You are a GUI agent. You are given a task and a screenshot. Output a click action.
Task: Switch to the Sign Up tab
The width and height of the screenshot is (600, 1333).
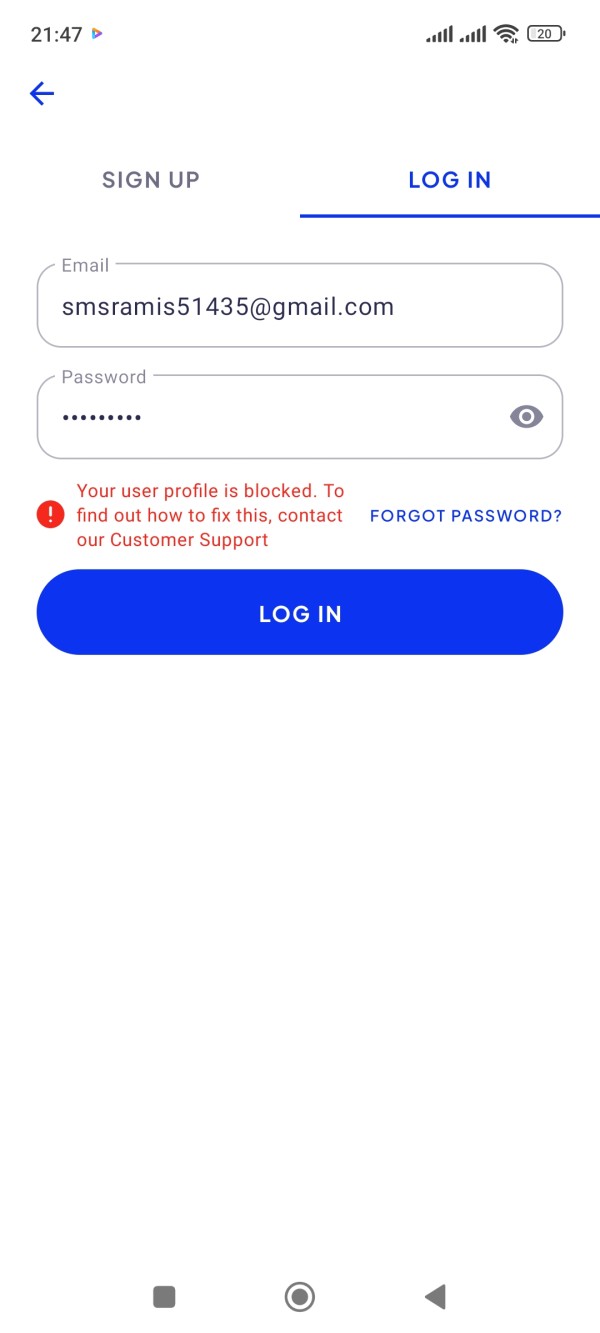click(151, 180)
